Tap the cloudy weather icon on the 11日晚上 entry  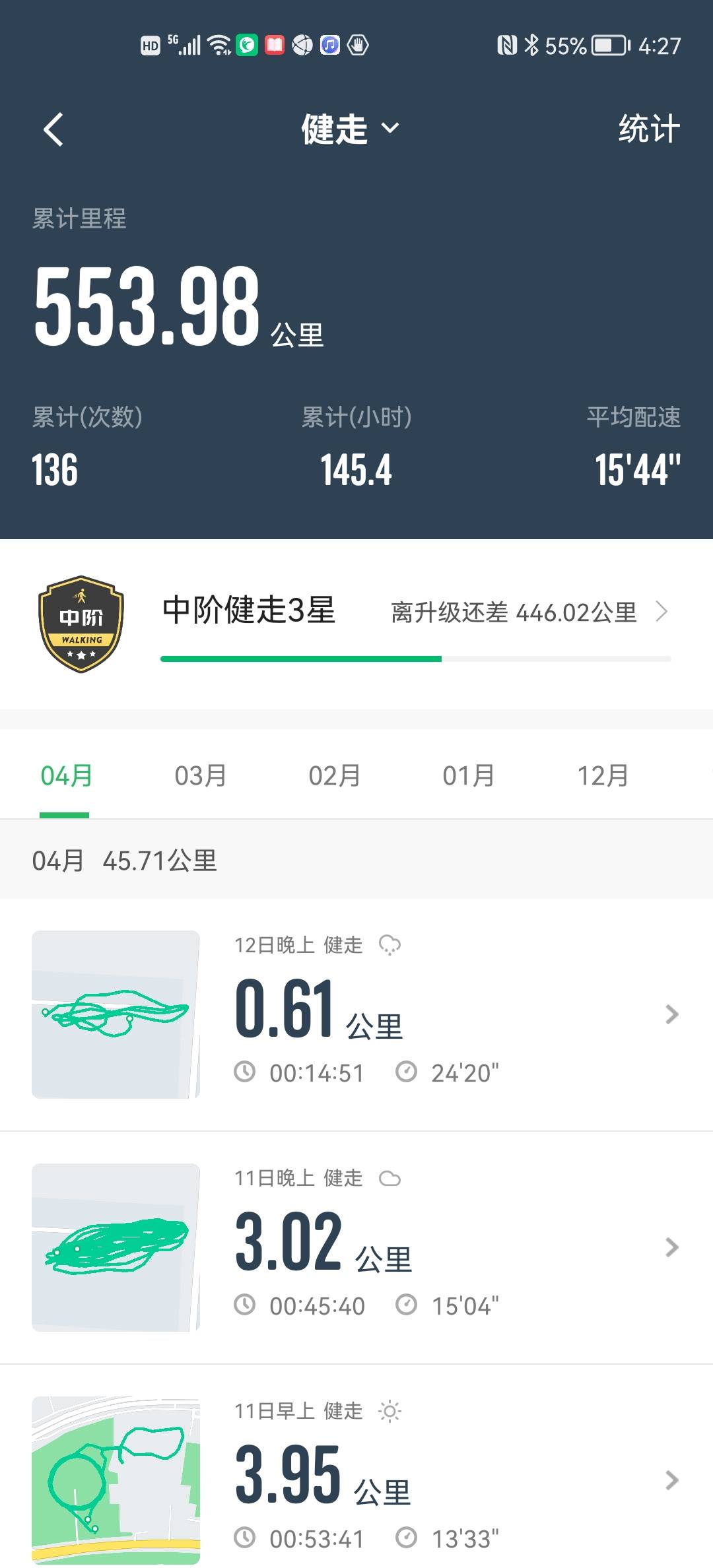point(391,1178)
